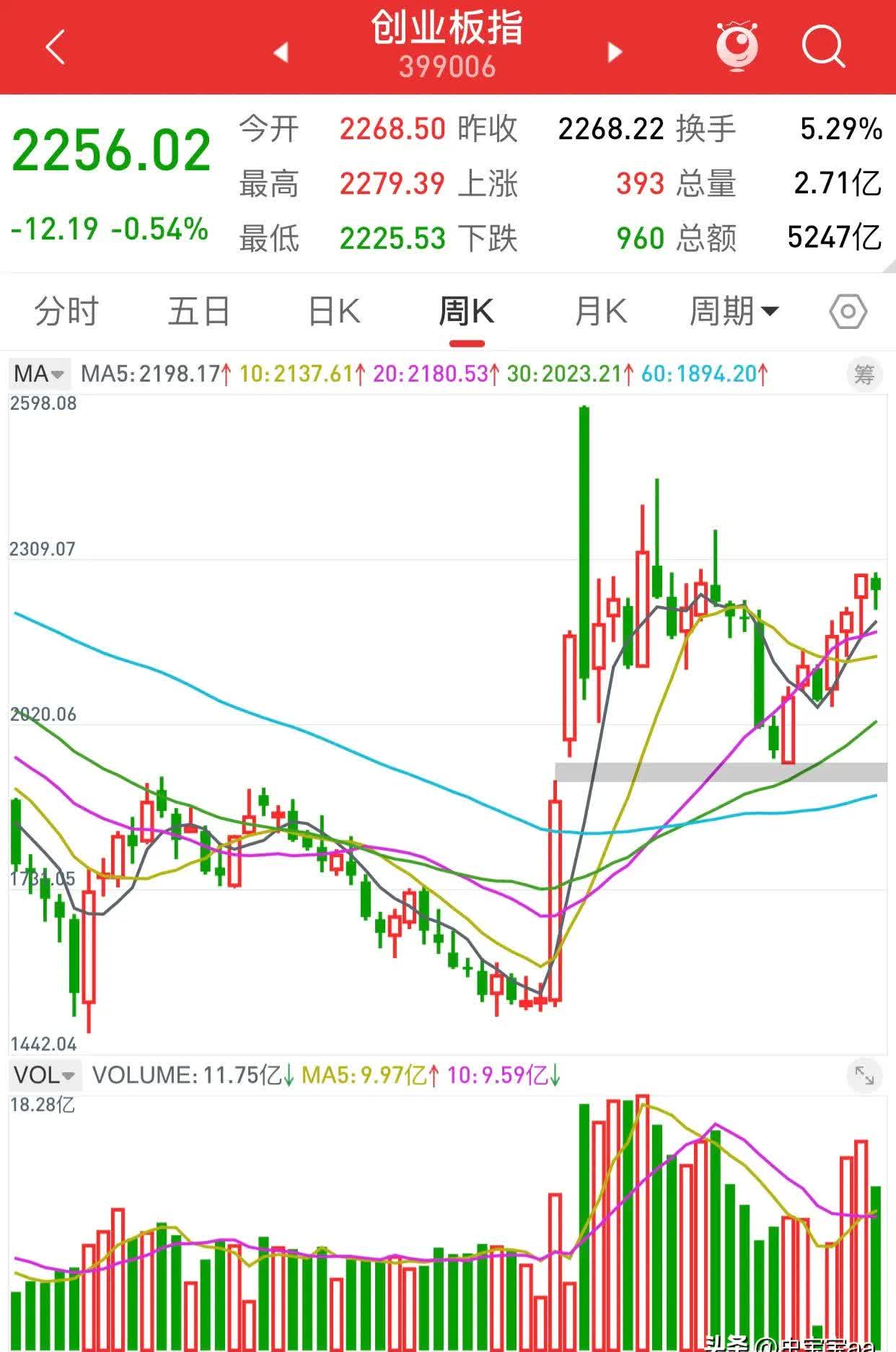The image size is (896, 1352).
Task: Expand the 周期 period selector
Action: 735,310
